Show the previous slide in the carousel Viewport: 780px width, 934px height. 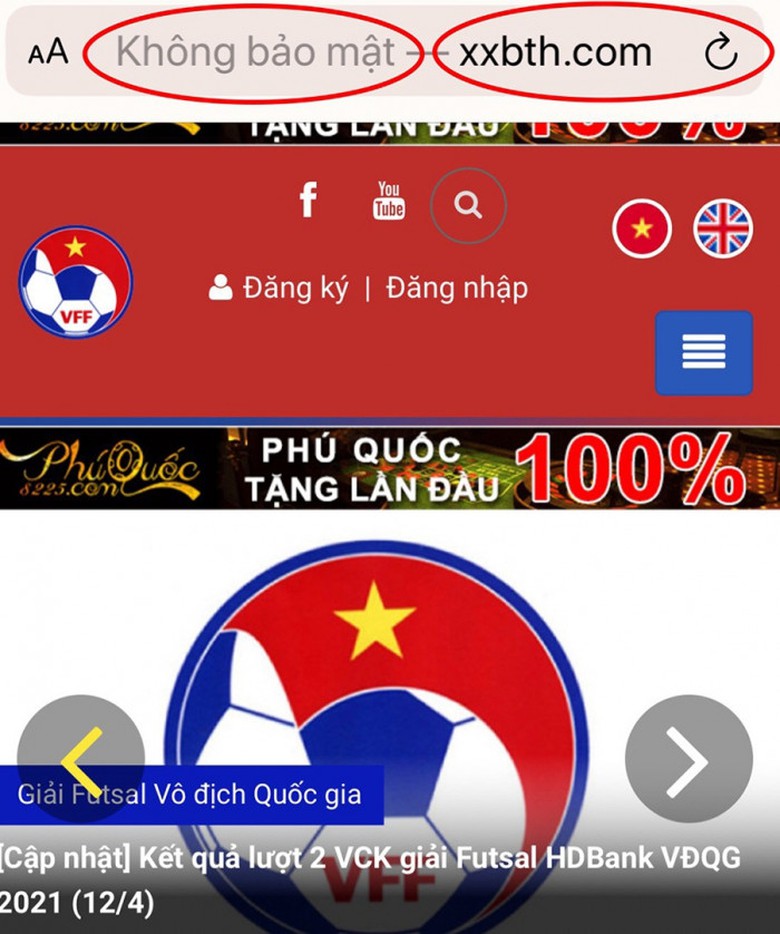82,758
